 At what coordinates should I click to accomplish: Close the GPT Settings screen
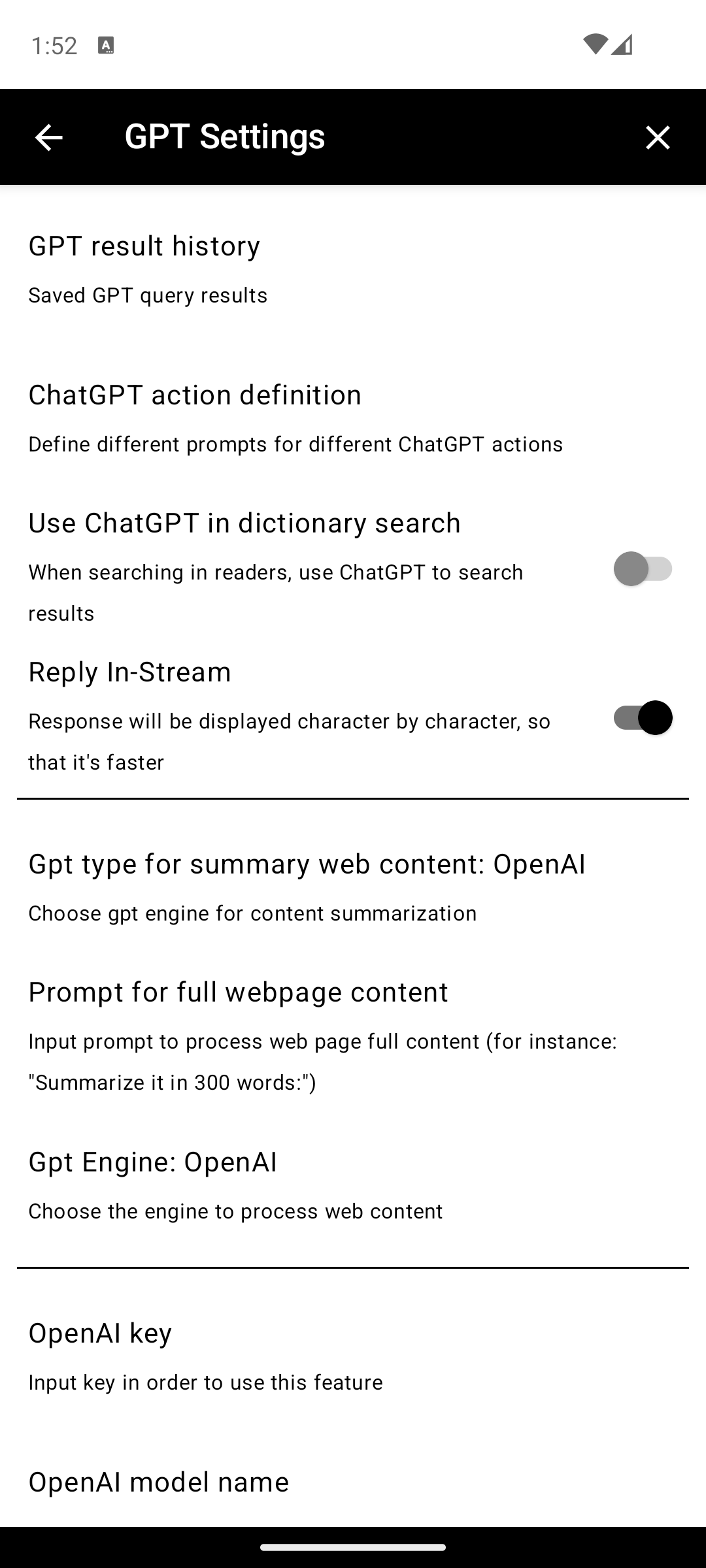(657, 137)
